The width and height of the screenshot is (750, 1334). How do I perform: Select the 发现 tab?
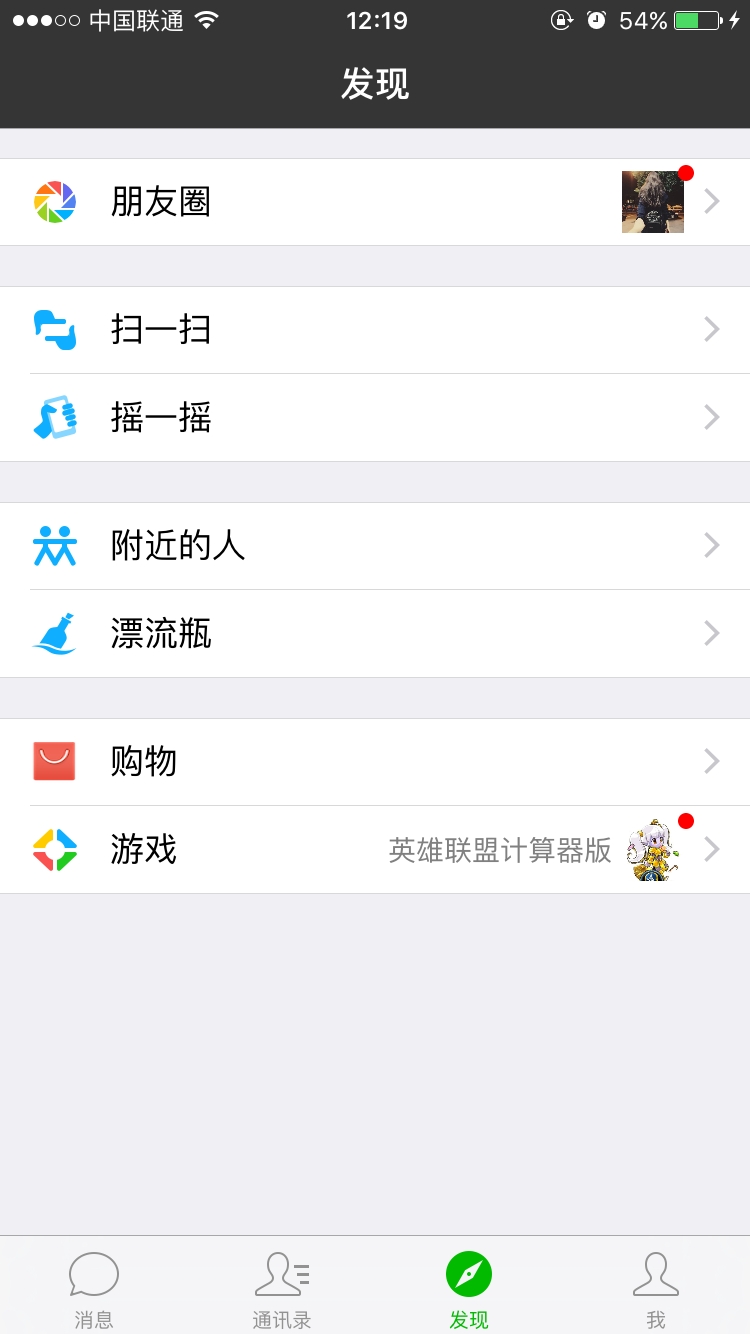coord(469,1288)
